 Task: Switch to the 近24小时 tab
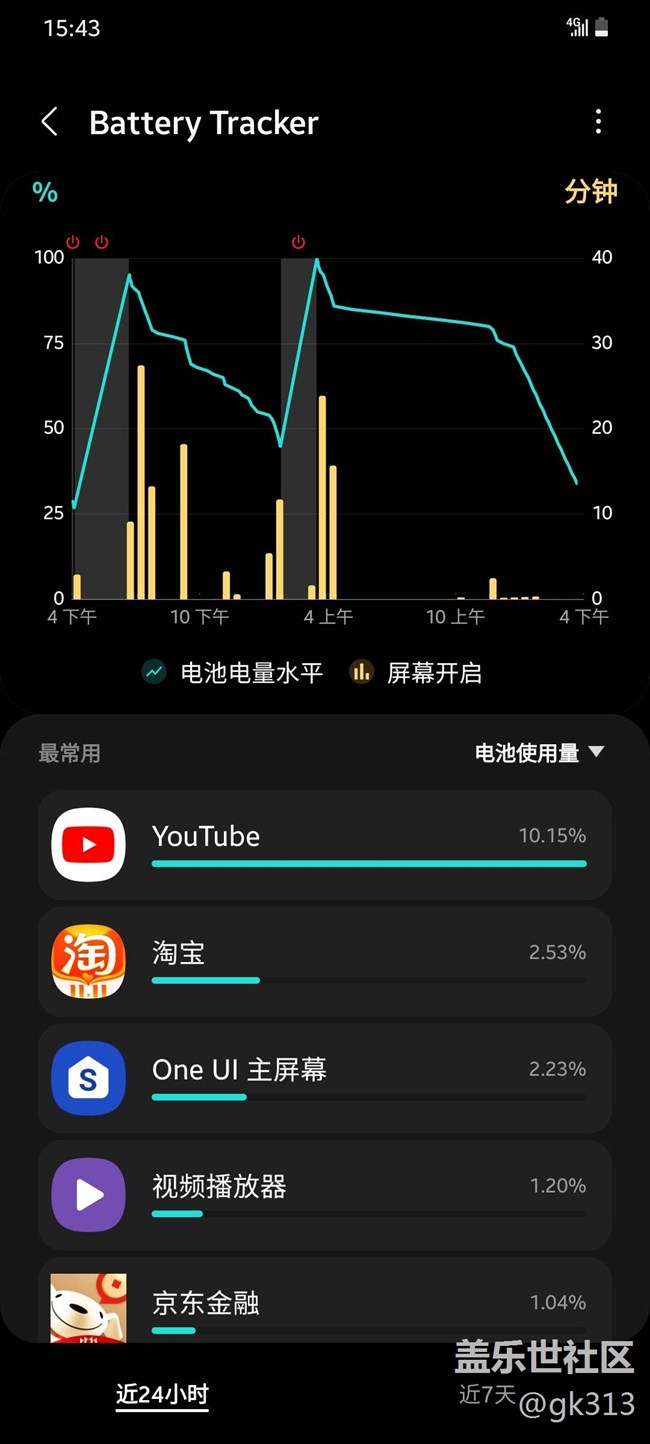pyautogui.click(x=162, y=1394)
